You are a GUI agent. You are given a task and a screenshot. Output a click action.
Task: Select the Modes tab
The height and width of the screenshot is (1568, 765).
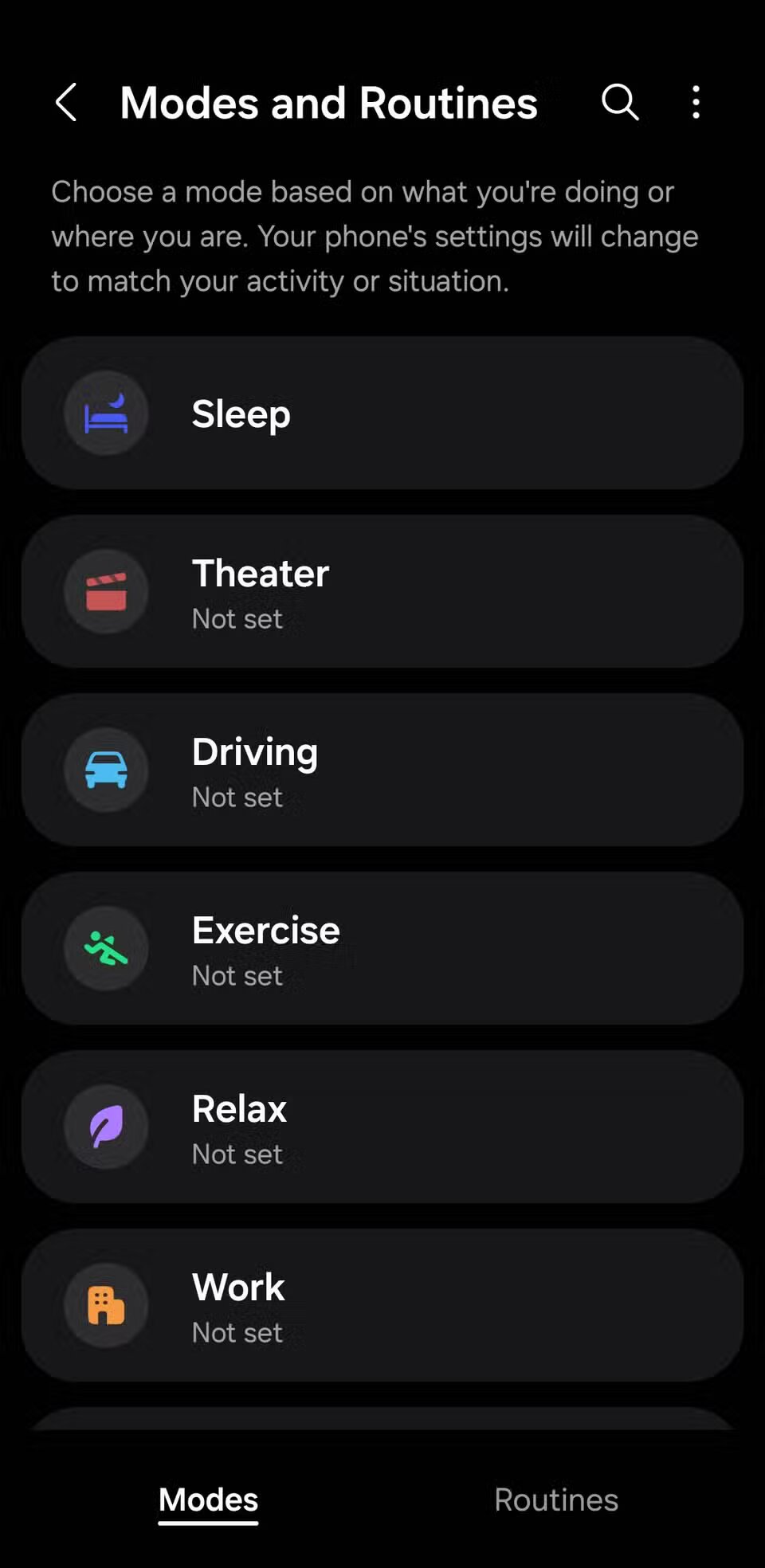pos(208,1500)
